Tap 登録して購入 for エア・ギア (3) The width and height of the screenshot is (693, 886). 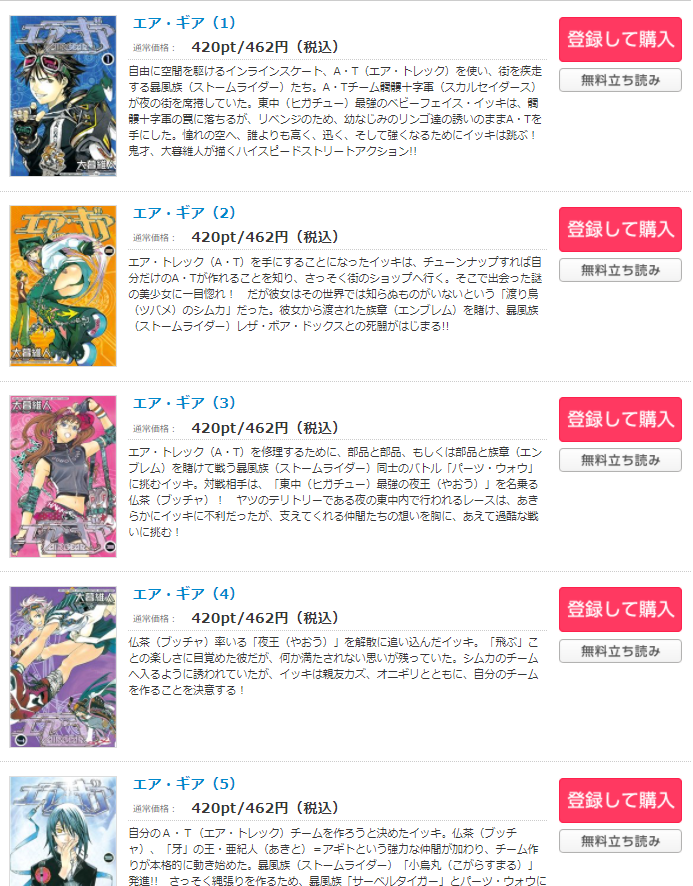click(x=620, y=419)
